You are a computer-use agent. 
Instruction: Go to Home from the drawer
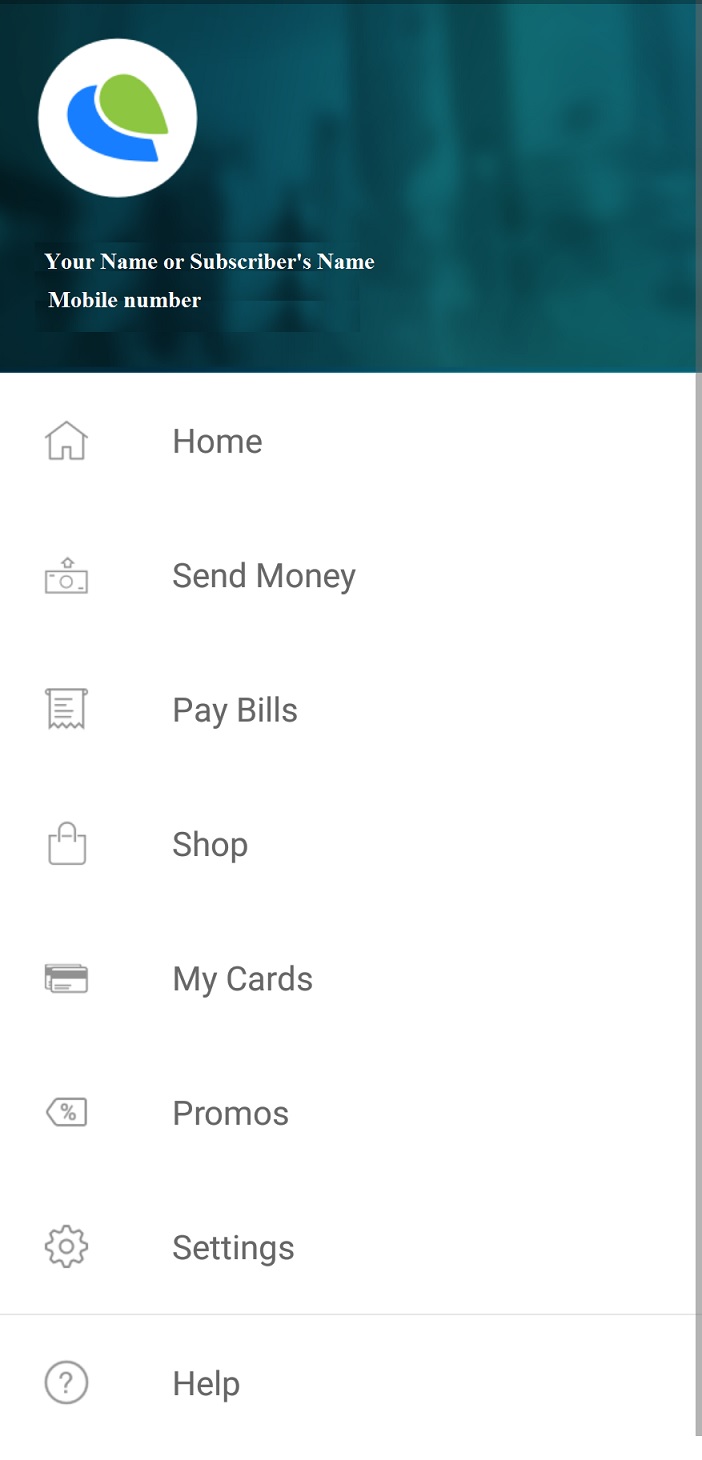(217, 441)
